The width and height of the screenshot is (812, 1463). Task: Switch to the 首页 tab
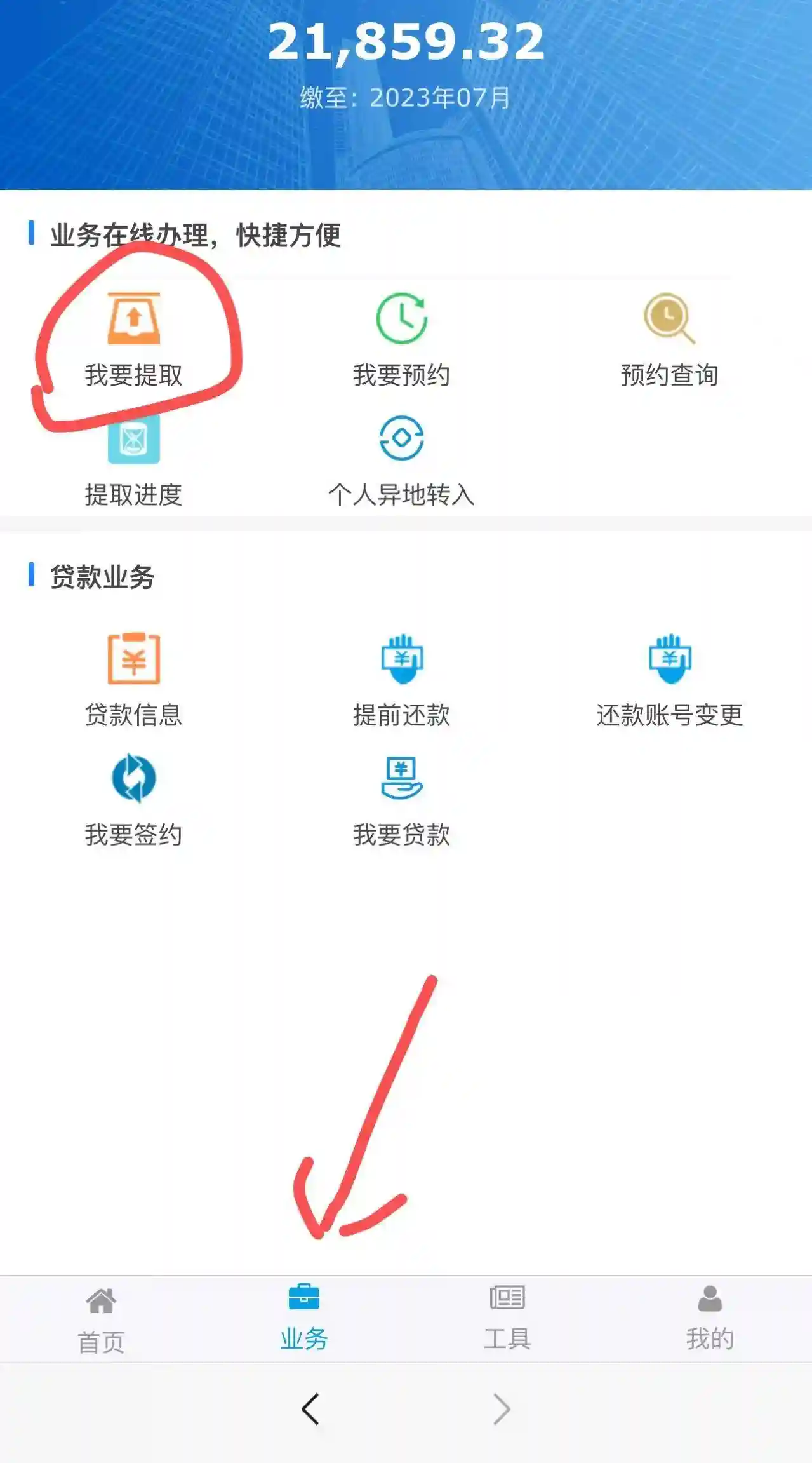101,1319
